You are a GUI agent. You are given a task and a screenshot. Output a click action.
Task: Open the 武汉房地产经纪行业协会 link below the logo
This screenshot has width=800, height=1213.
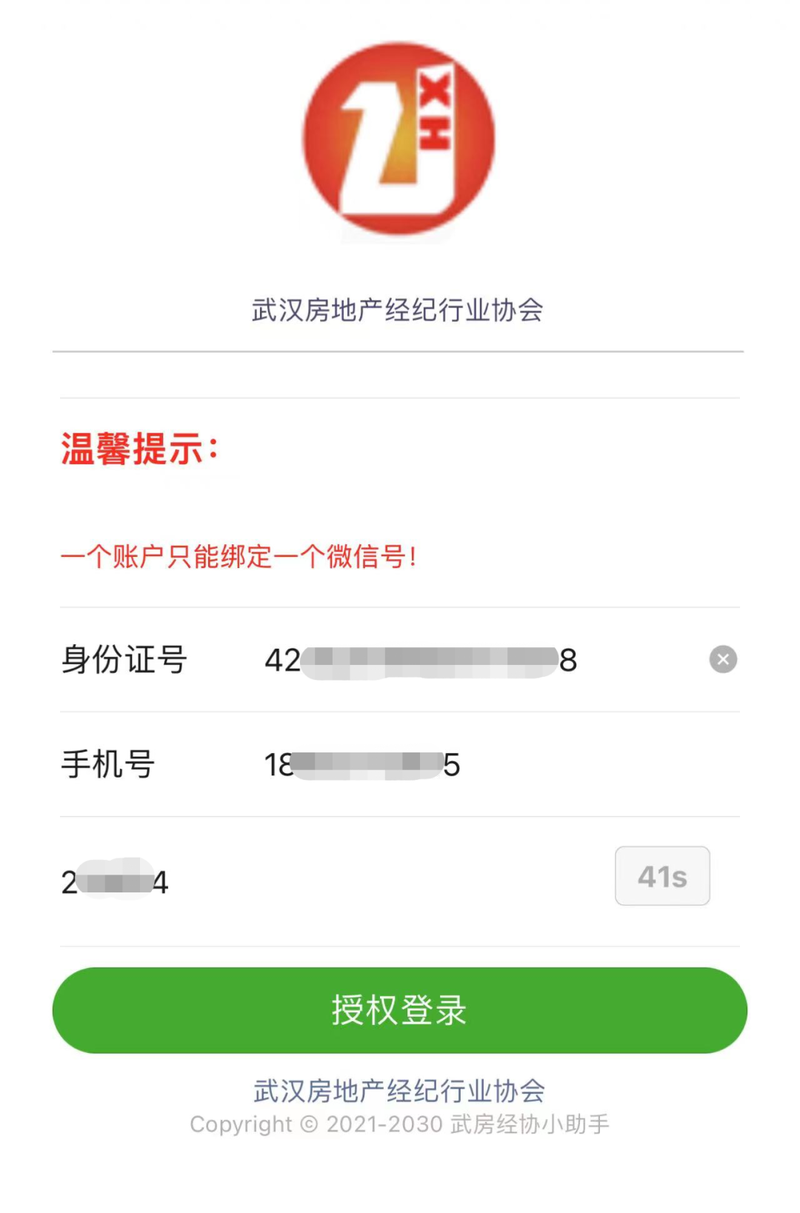pyautogui.click(x=398, y=310)
